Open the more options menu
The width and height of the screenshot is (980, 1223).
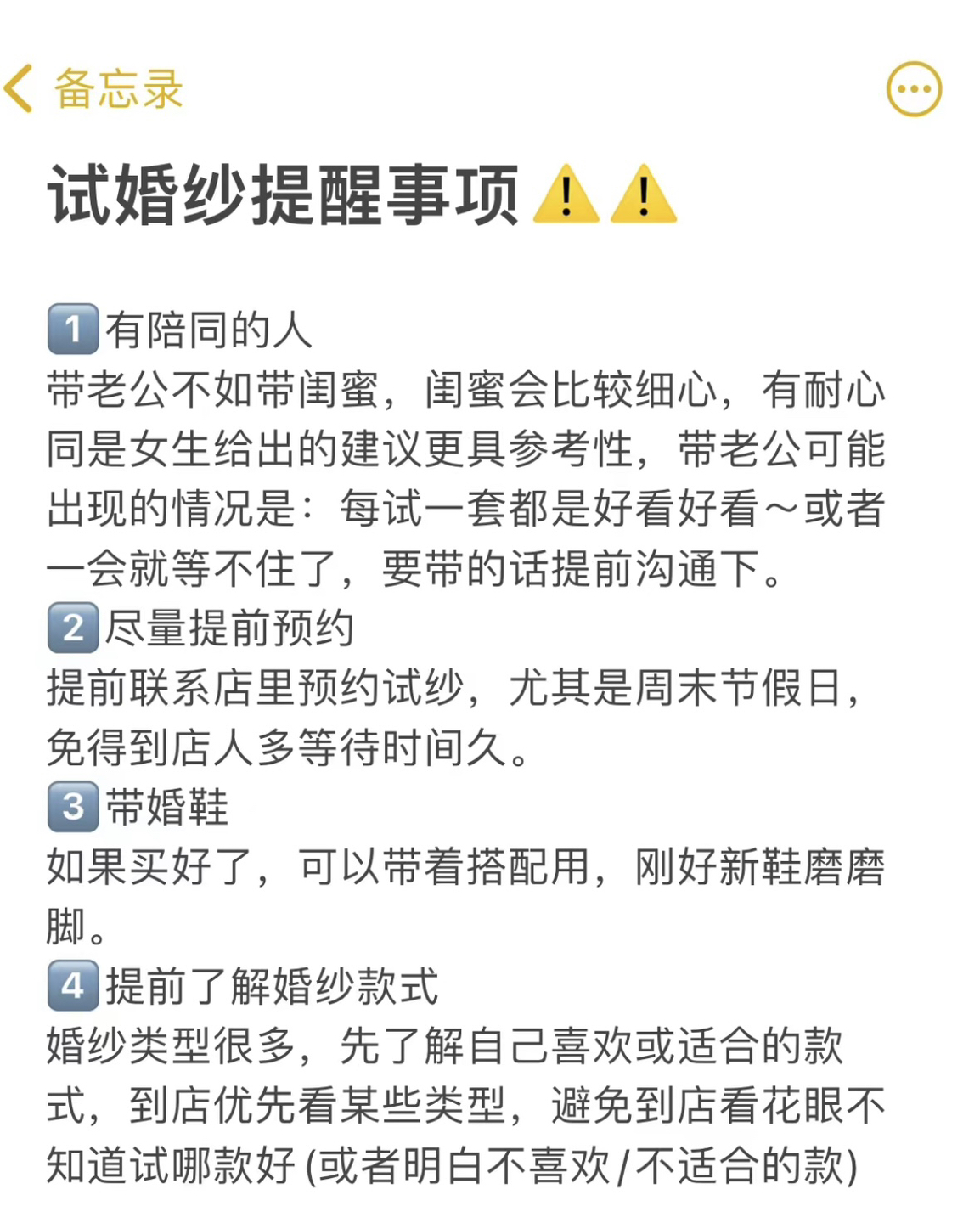914,88
